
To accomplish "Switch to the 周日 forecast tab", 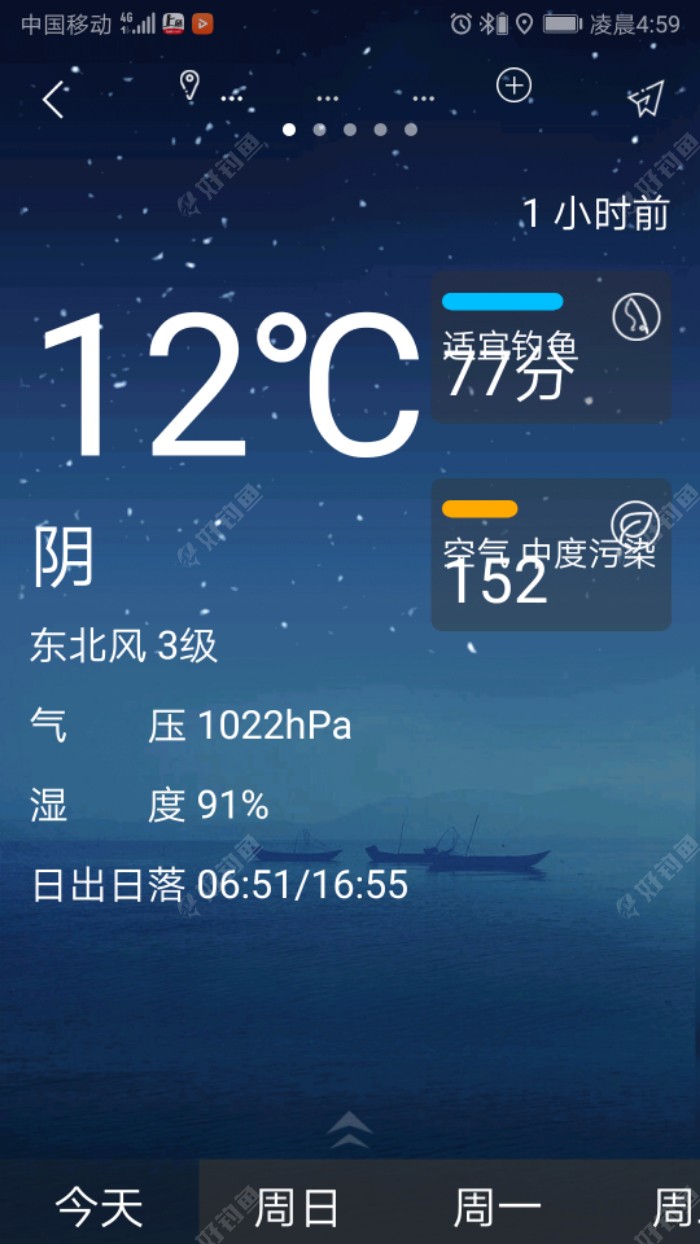I will pyautogui.click(x=297, y=1207).
